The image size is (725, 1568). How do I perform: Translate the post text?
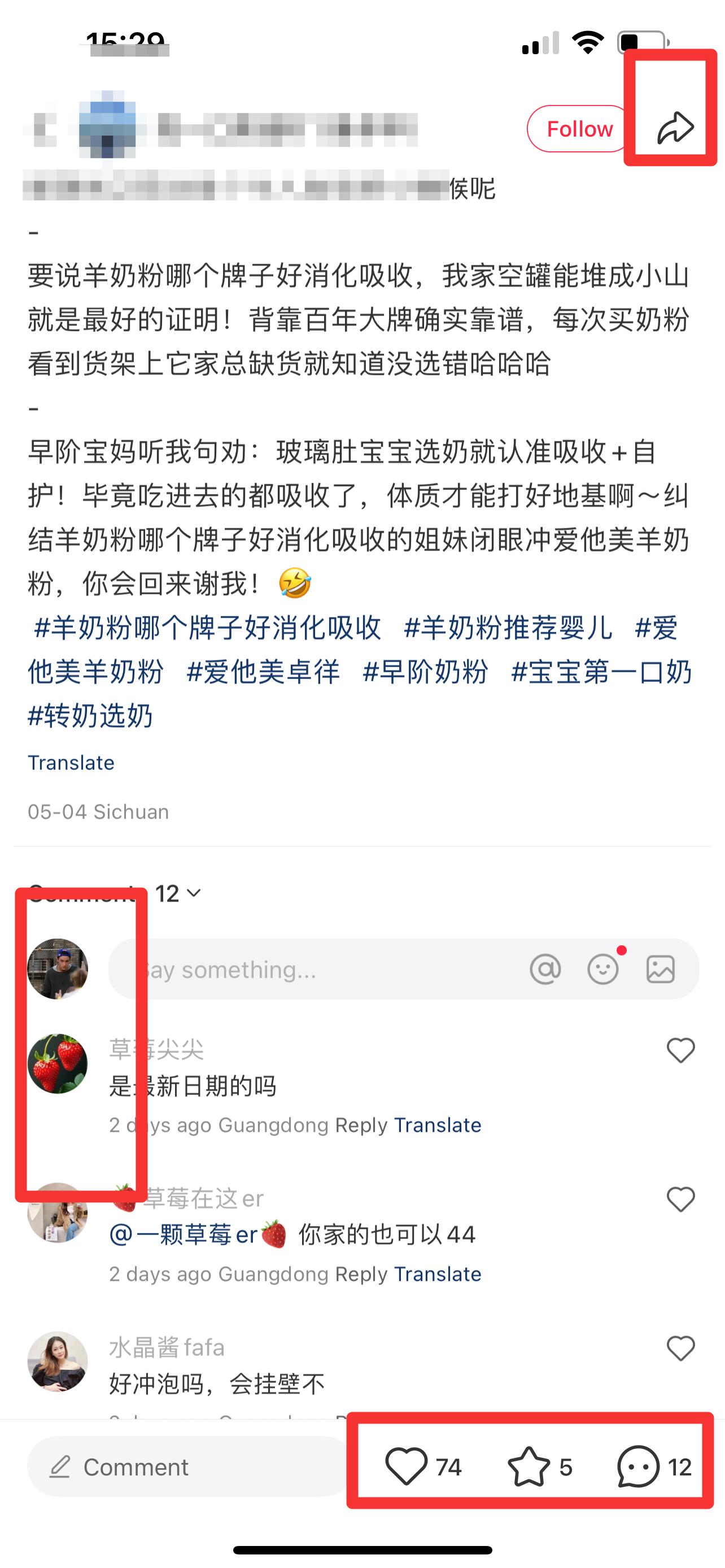pos(71,762)
